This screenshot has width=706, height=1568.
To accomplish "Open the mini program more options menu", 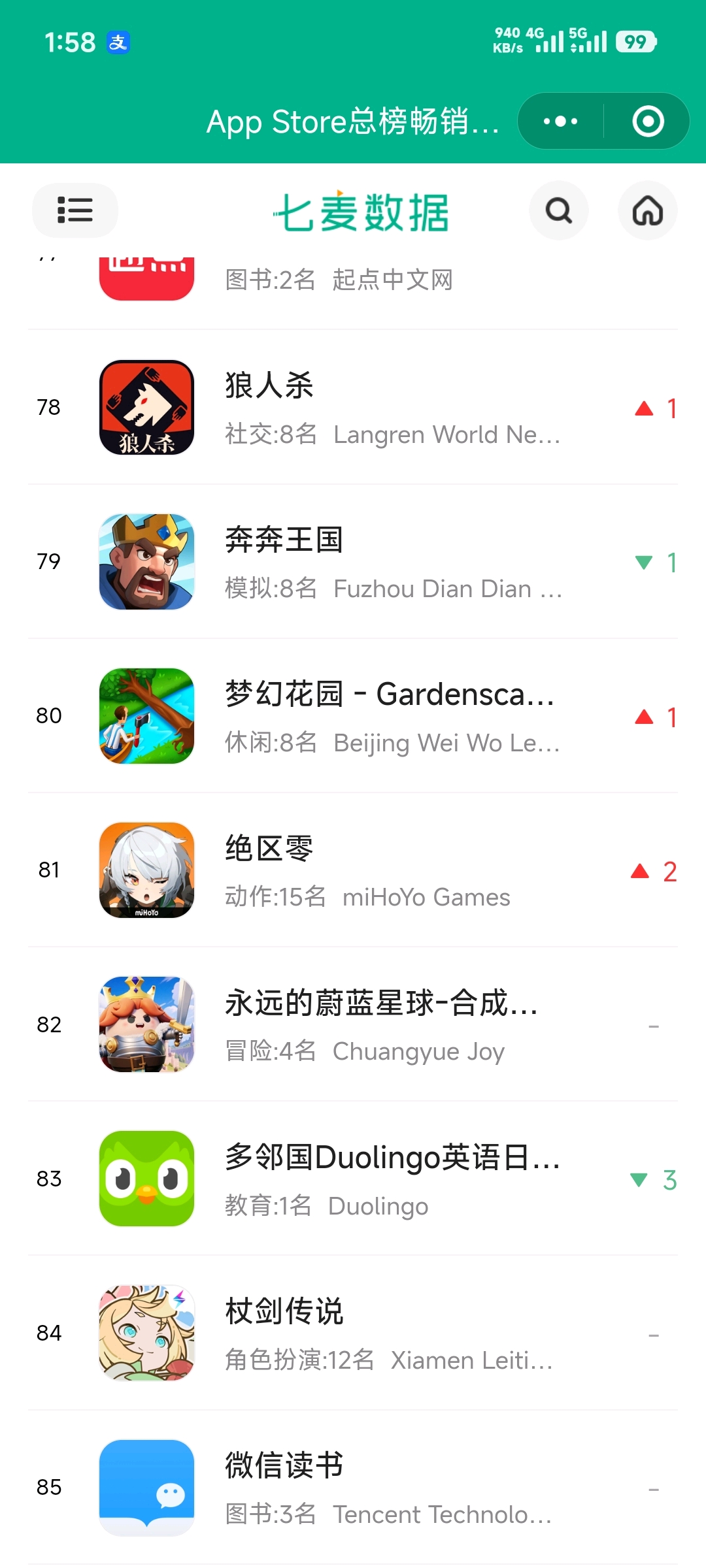I will (x=561, y=122).
